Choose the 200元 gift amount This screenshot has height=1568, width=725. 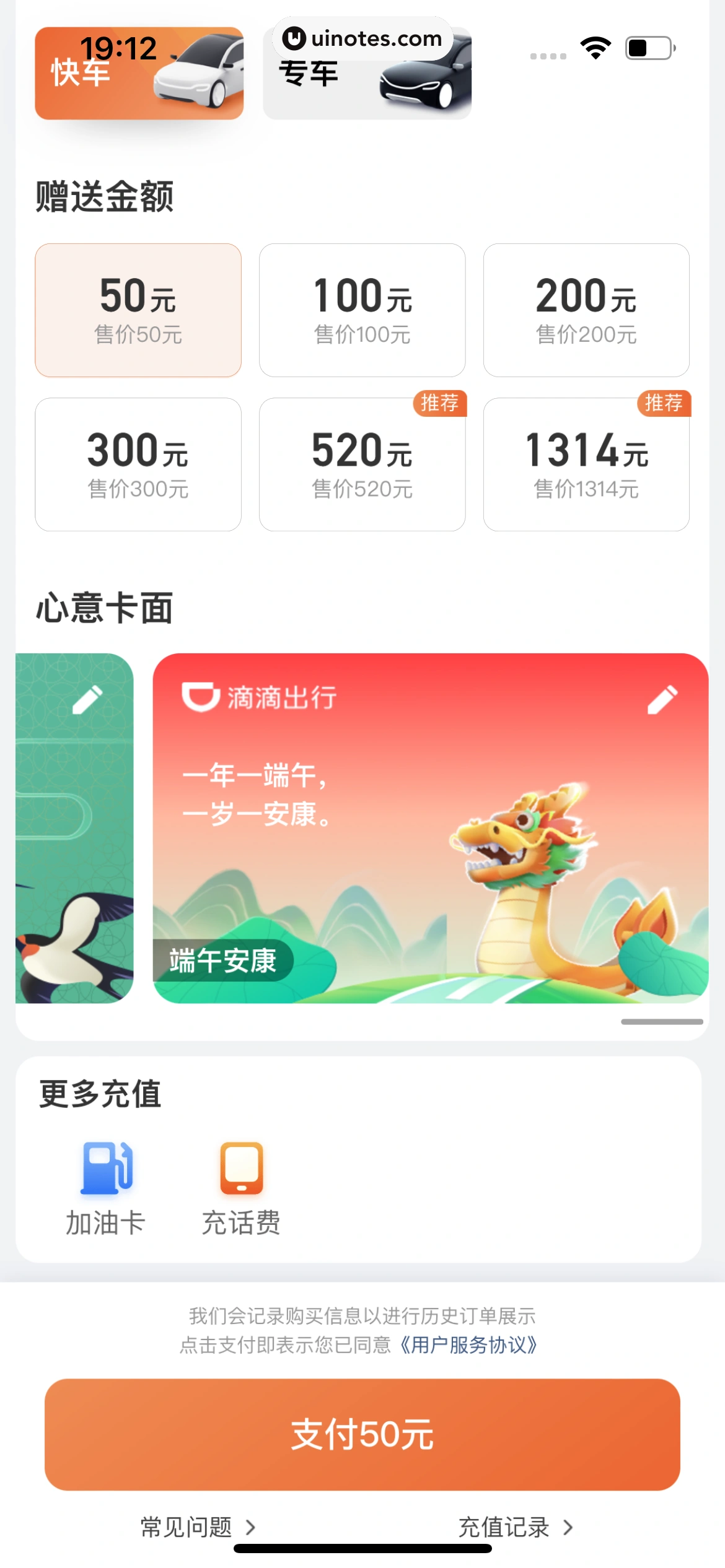pyautogui.click(x=586, y=310)
